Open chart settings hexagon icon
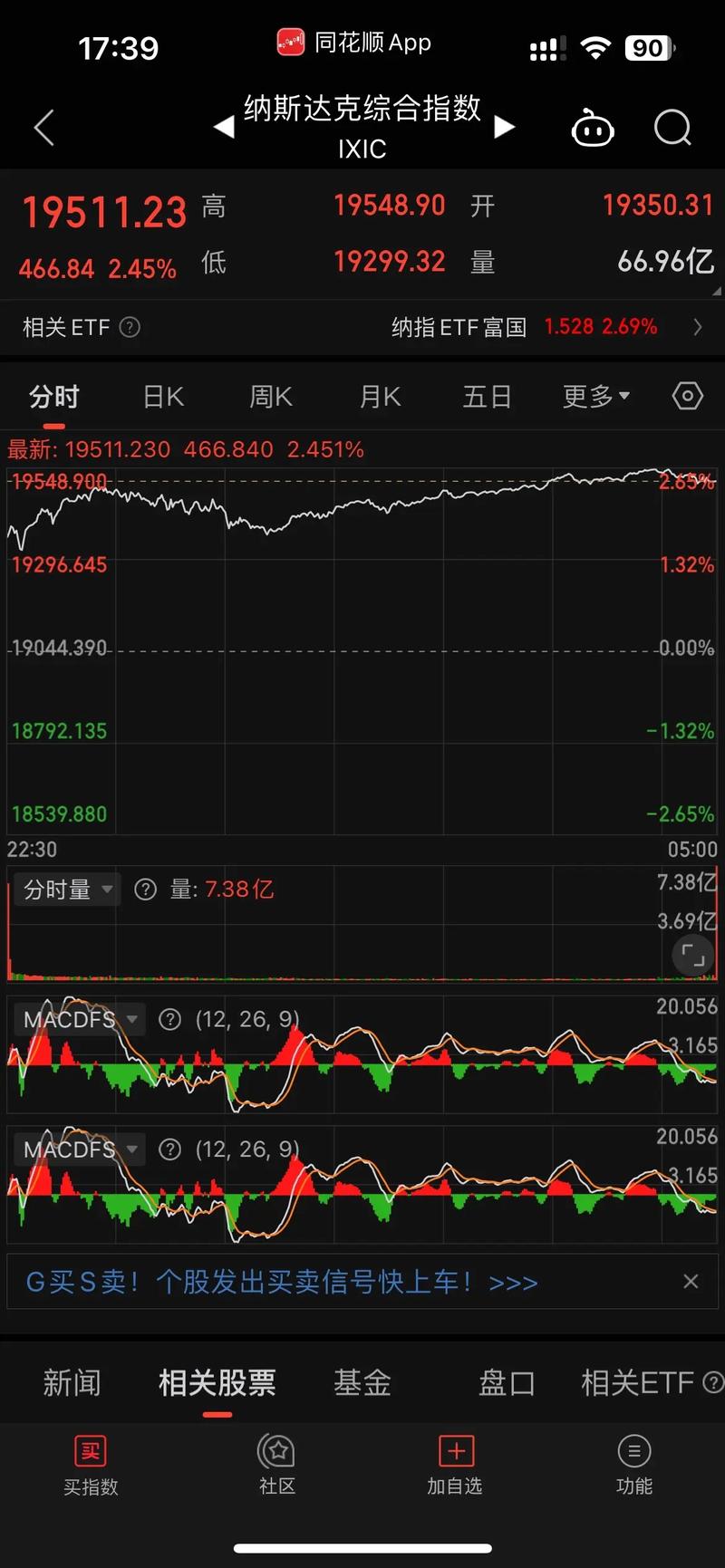This screenshot has height=1568, width=725. [x=687, y=397]
